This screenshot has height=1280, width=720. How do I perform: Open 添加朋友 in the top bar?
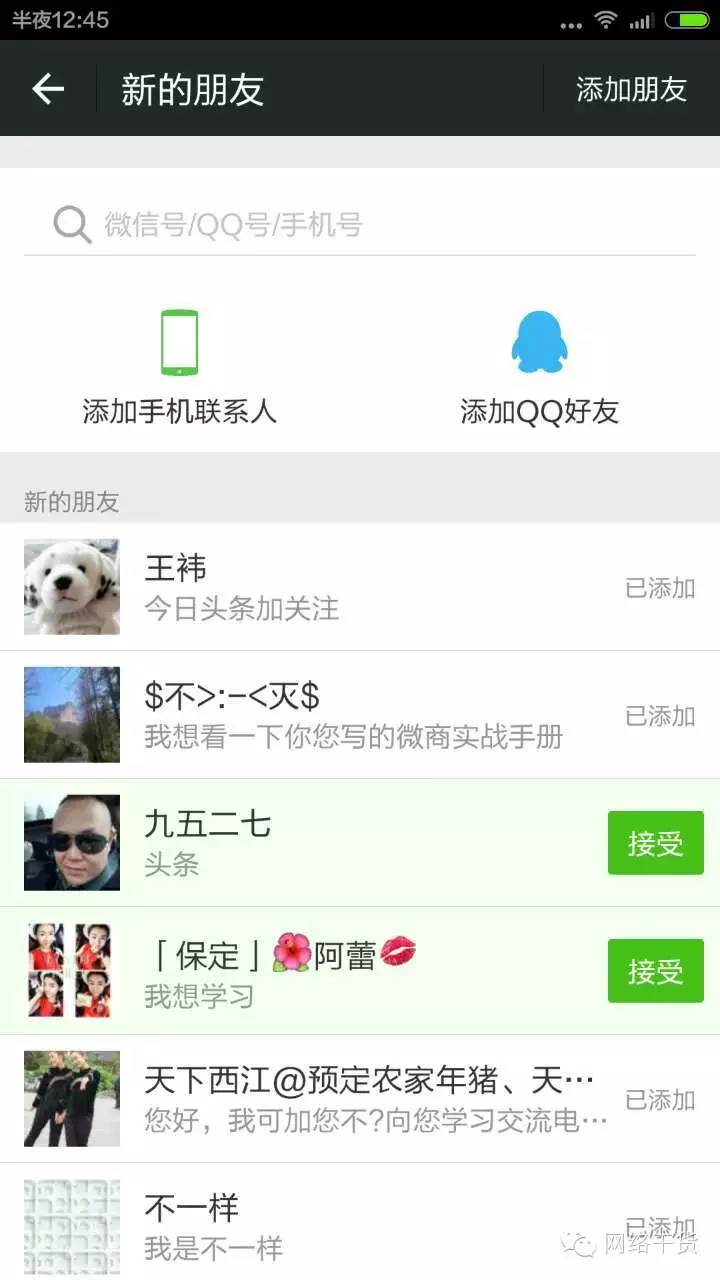click(631, 89)
